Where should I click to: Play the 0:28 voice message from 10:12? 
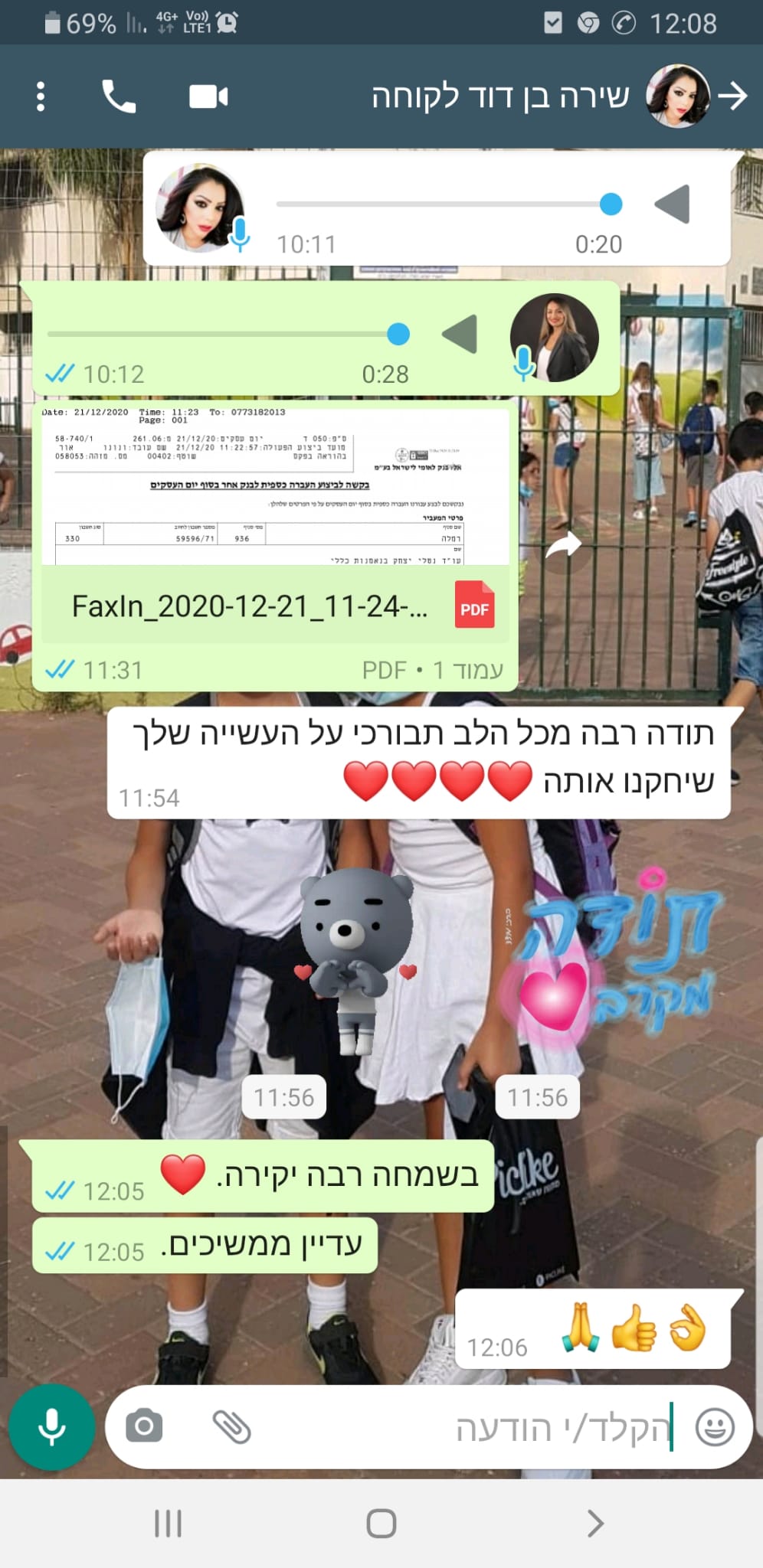pyautogui.click(x=460, y=335)
